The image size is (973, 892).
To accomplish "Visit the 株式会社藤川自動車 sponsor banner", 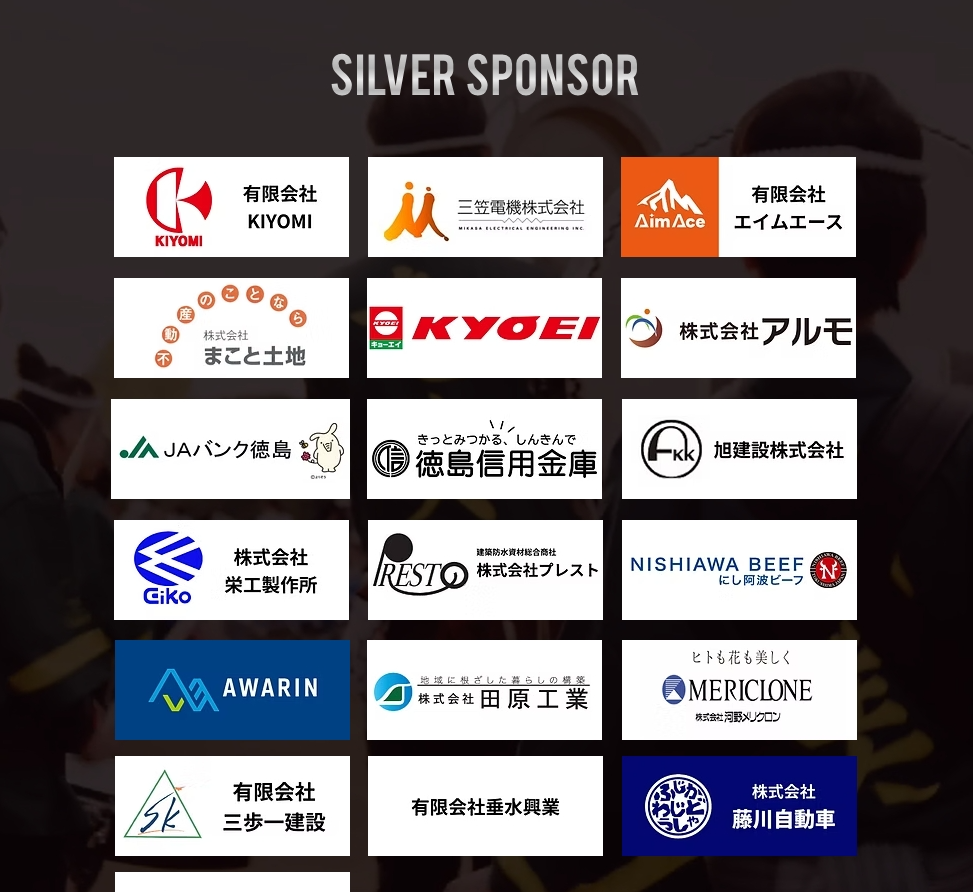I will 739,806.
